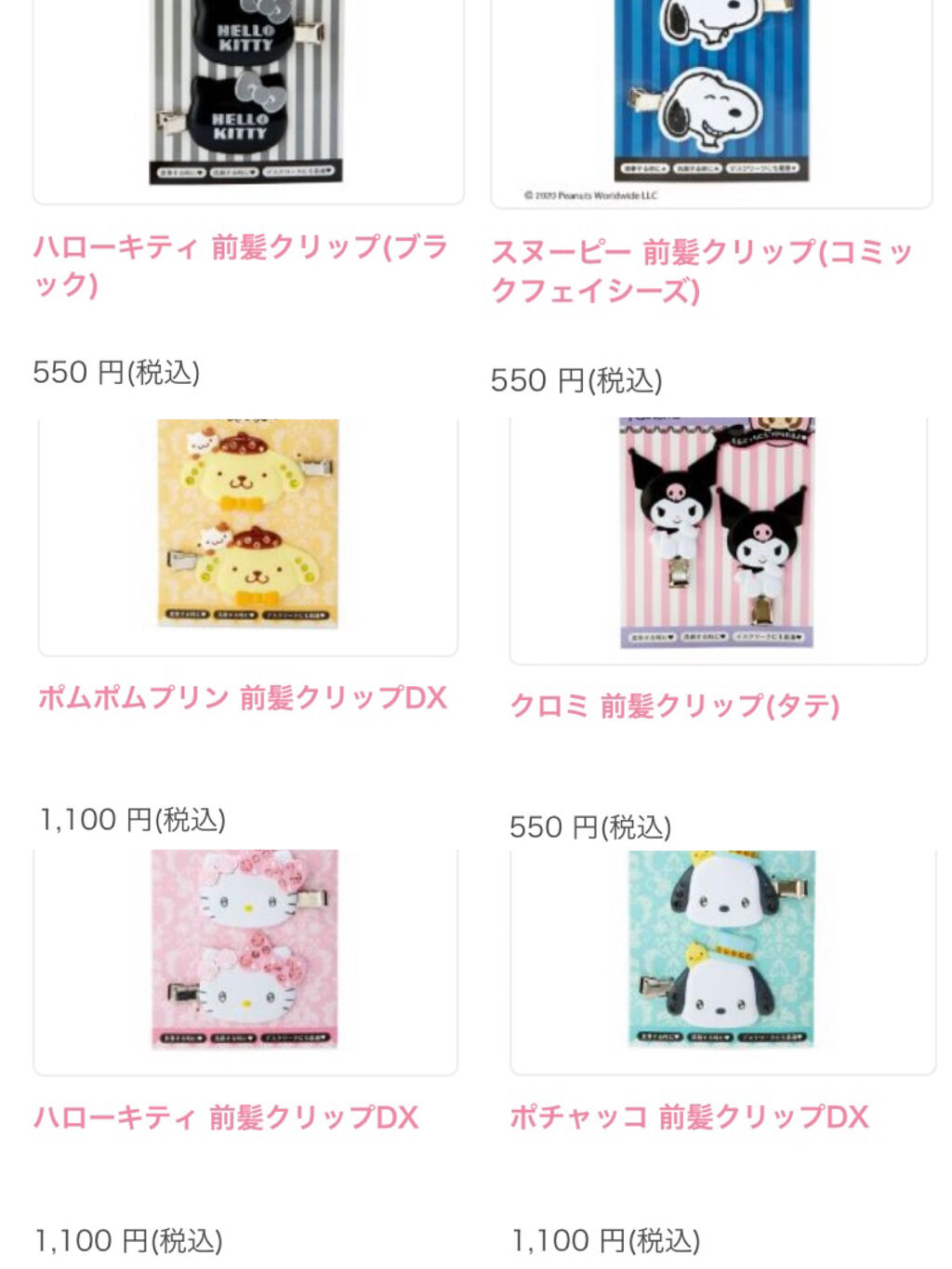The image size is (952, 1269).
Task: Open ポムポムプリン 前髪クリップDX title link
Action: [243, 697]
